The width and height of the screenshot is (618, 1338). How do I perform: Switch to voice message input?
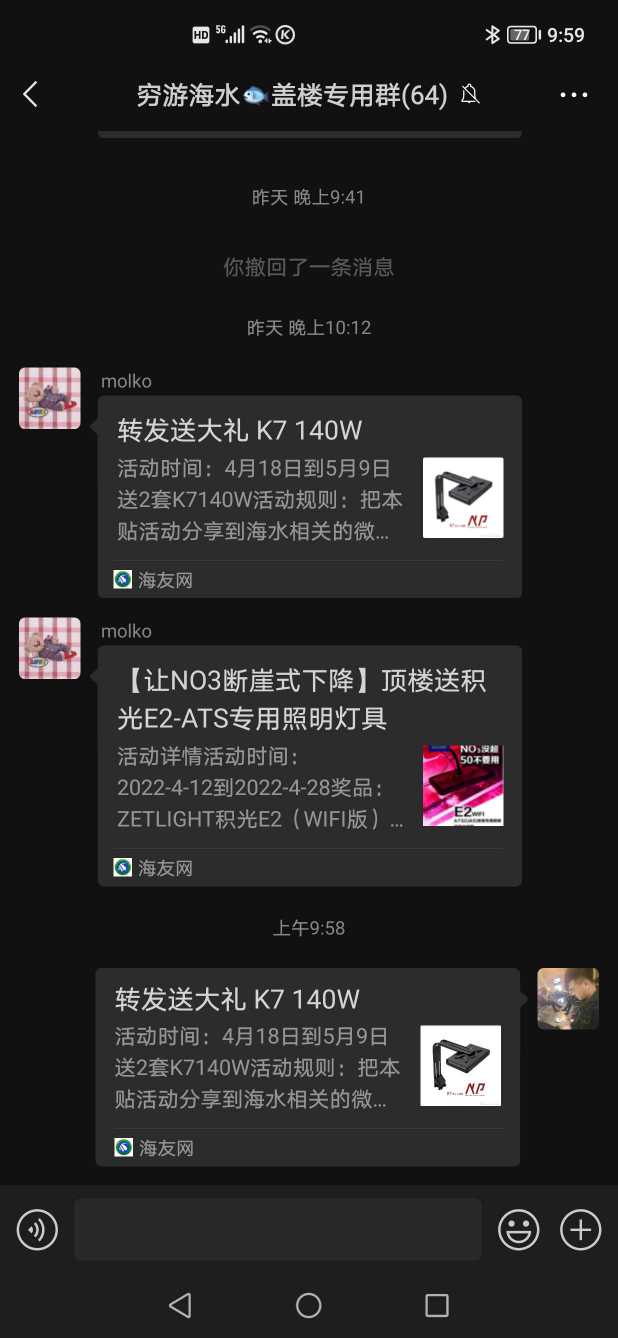click(x=38, y=1229)
